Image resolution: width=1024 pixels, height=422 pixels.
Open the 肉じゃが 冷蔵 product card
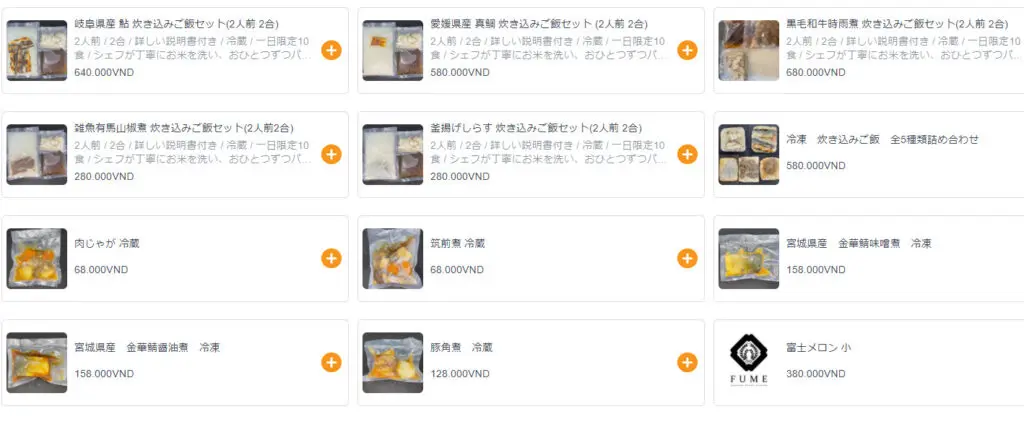pos(107,243)
